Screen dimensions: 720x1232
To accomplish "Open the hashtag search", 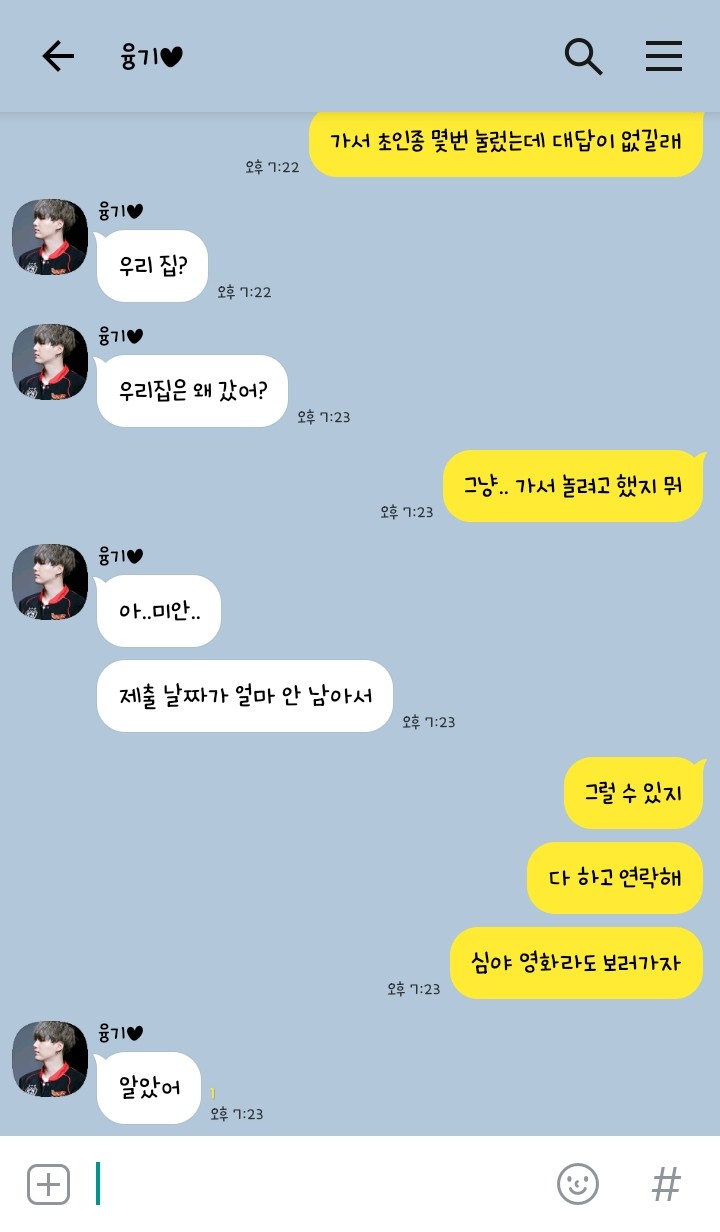I will coord(666,1185).
